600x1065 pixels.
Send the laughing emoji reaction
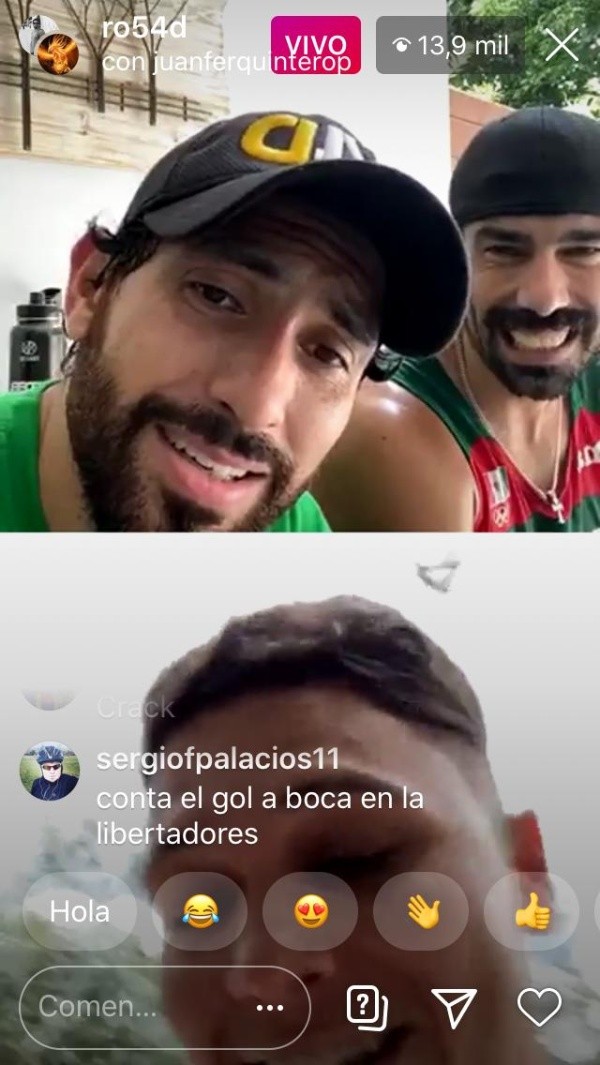(200, 911)
